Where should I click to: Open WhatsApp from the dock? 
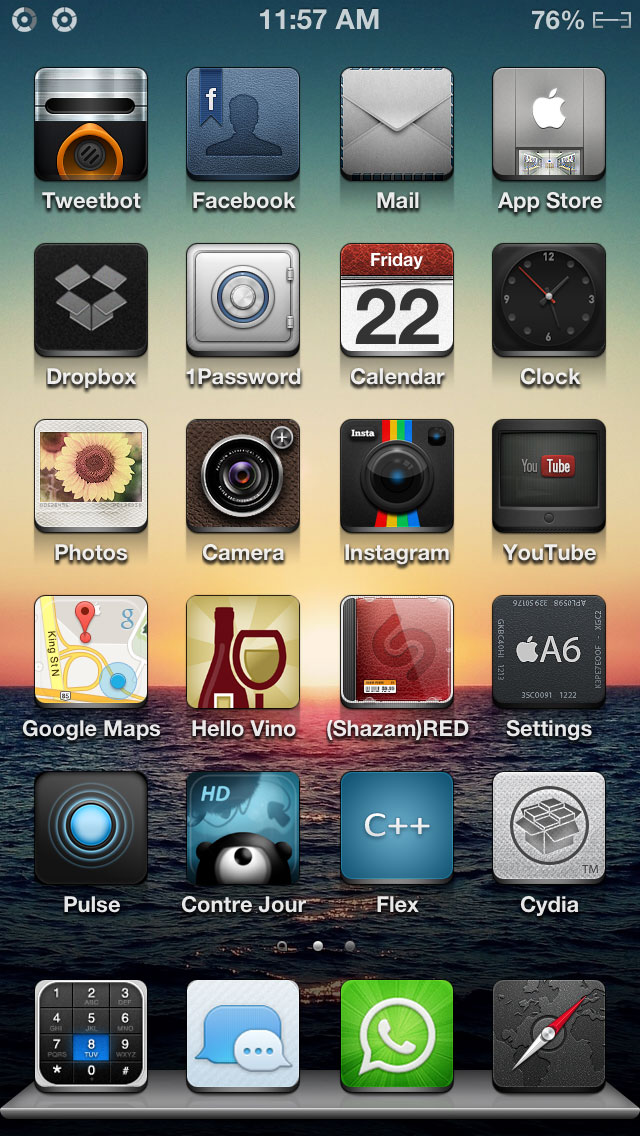coord(396,1036)
